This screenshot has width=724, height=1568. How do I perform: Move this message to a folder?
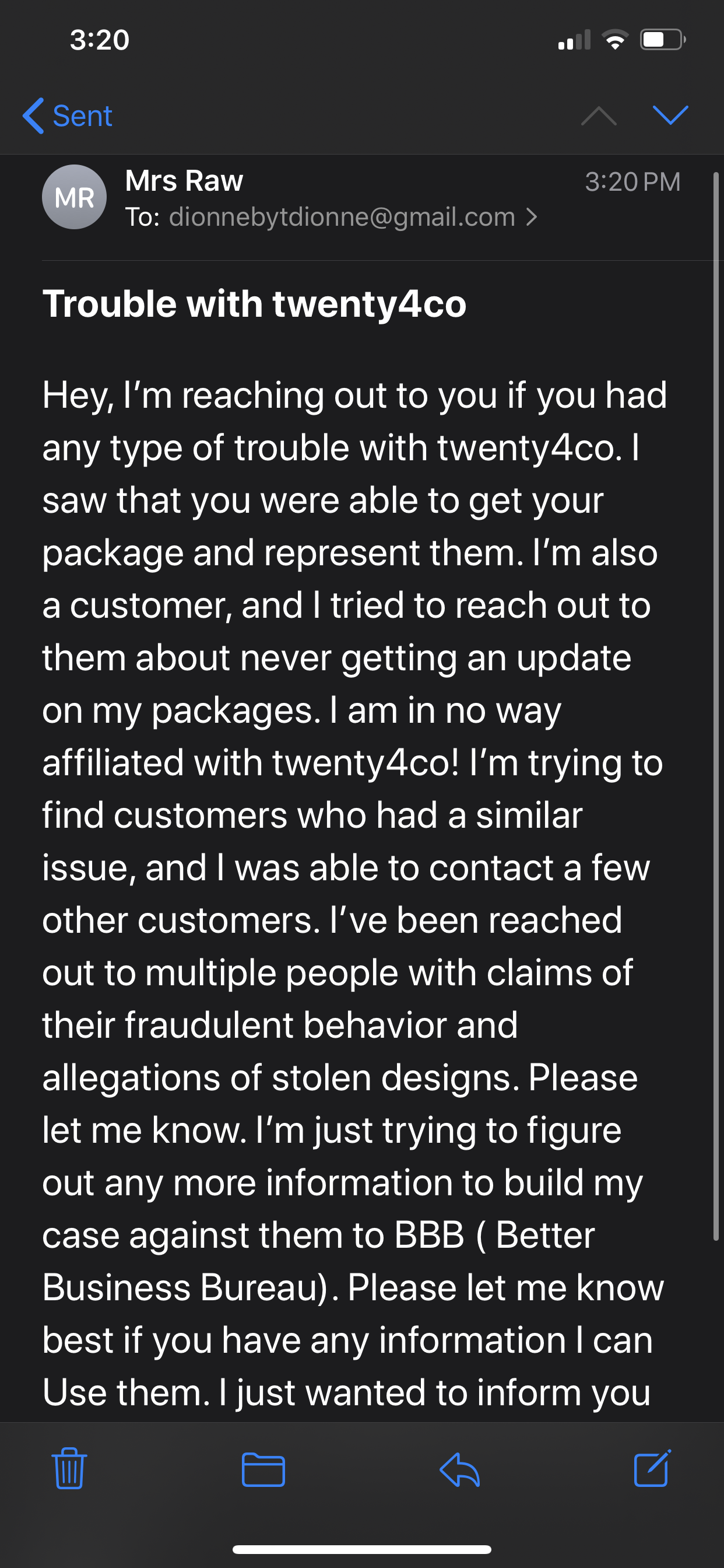263,1469
